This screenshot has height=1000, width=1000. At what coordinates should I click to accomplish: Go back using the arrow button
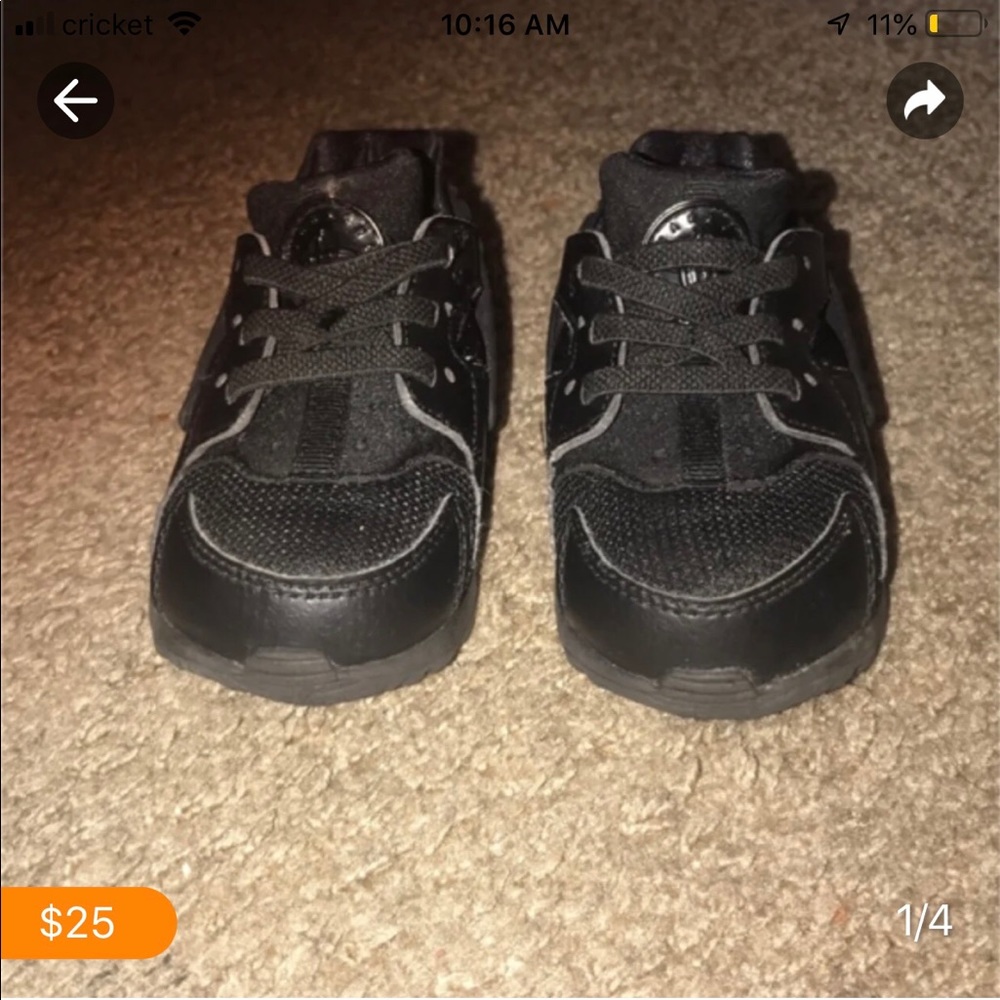pyautogui.click(x=75, y=101)
